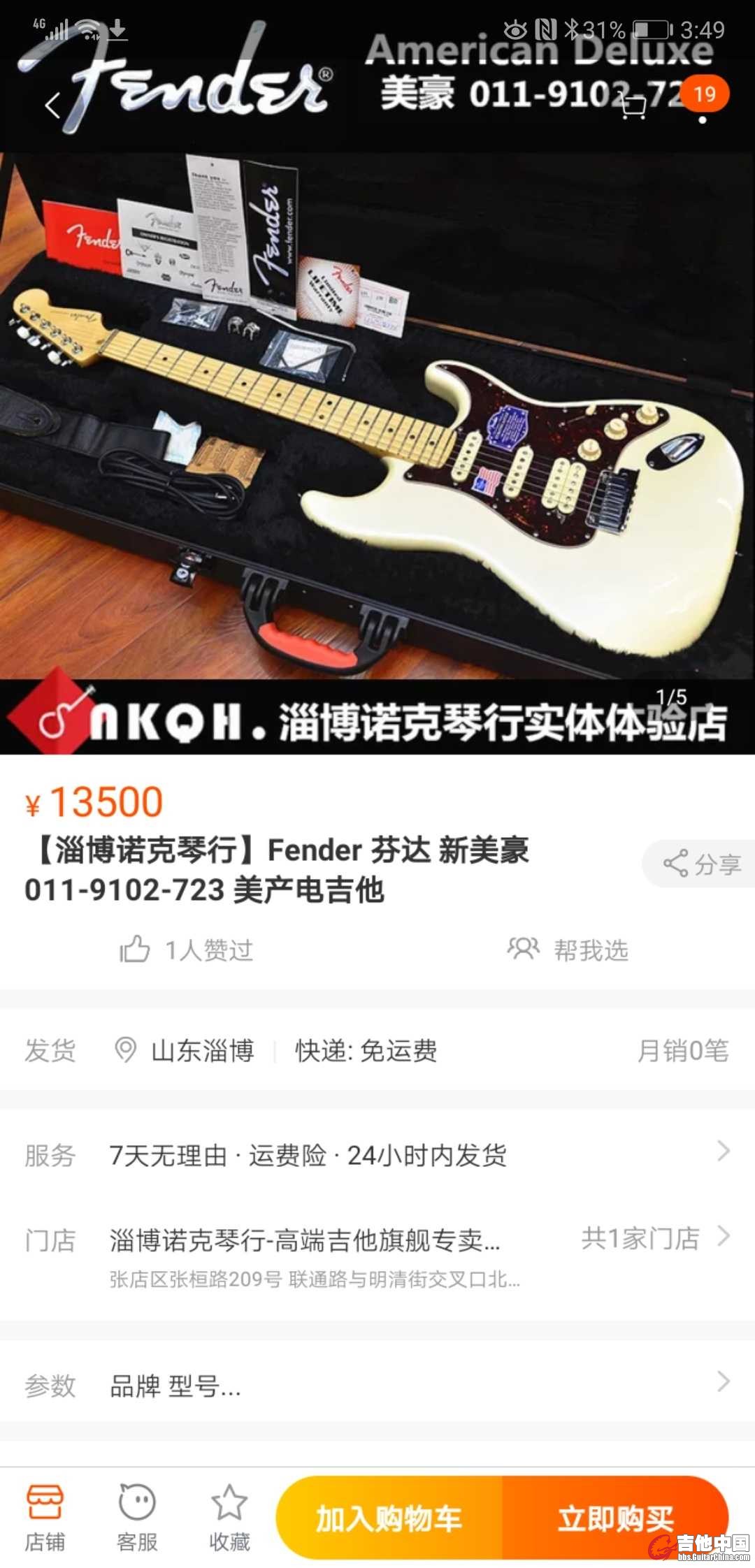Contact 客服 customer service

[x=137, y=1518]
